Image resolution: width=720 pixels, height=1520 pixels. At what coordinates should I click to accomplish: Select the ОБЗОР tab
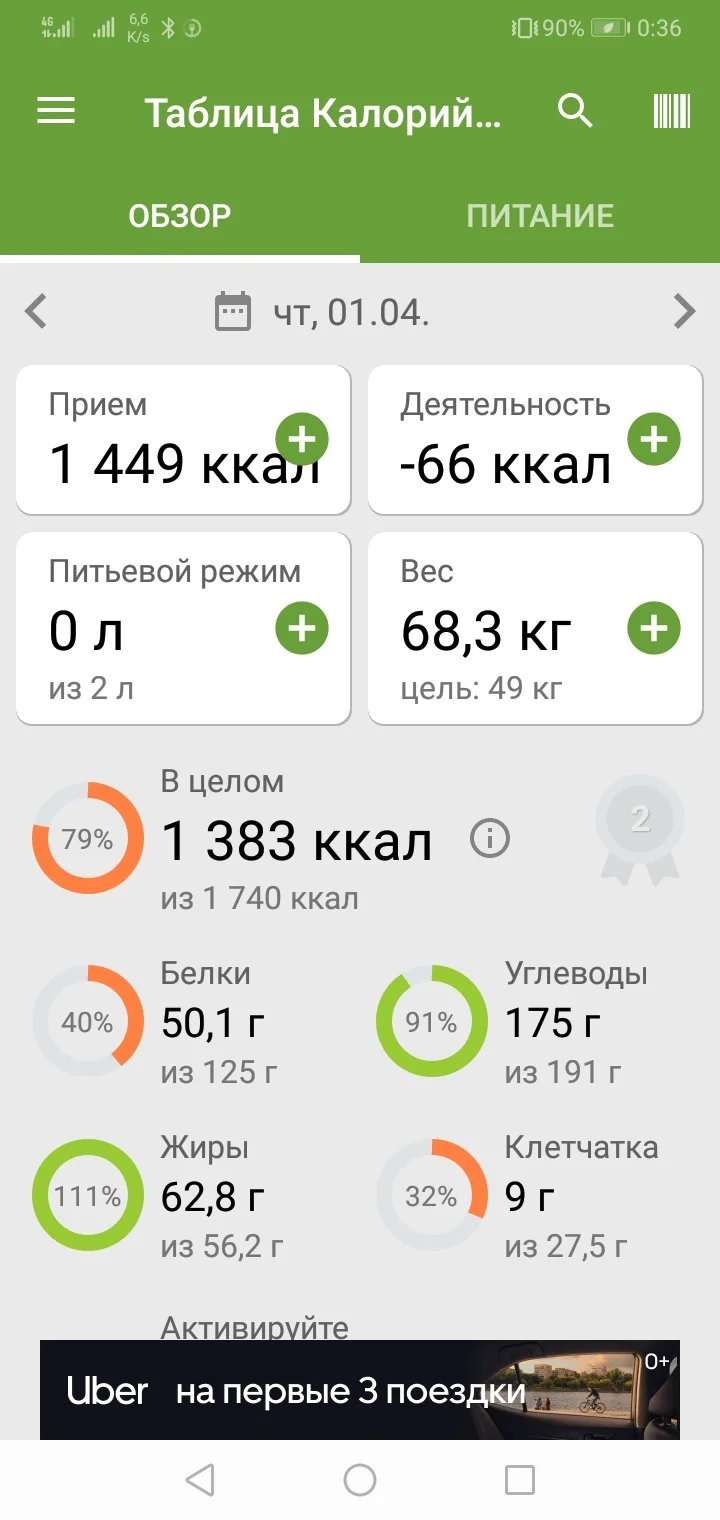tap(181, 214)
